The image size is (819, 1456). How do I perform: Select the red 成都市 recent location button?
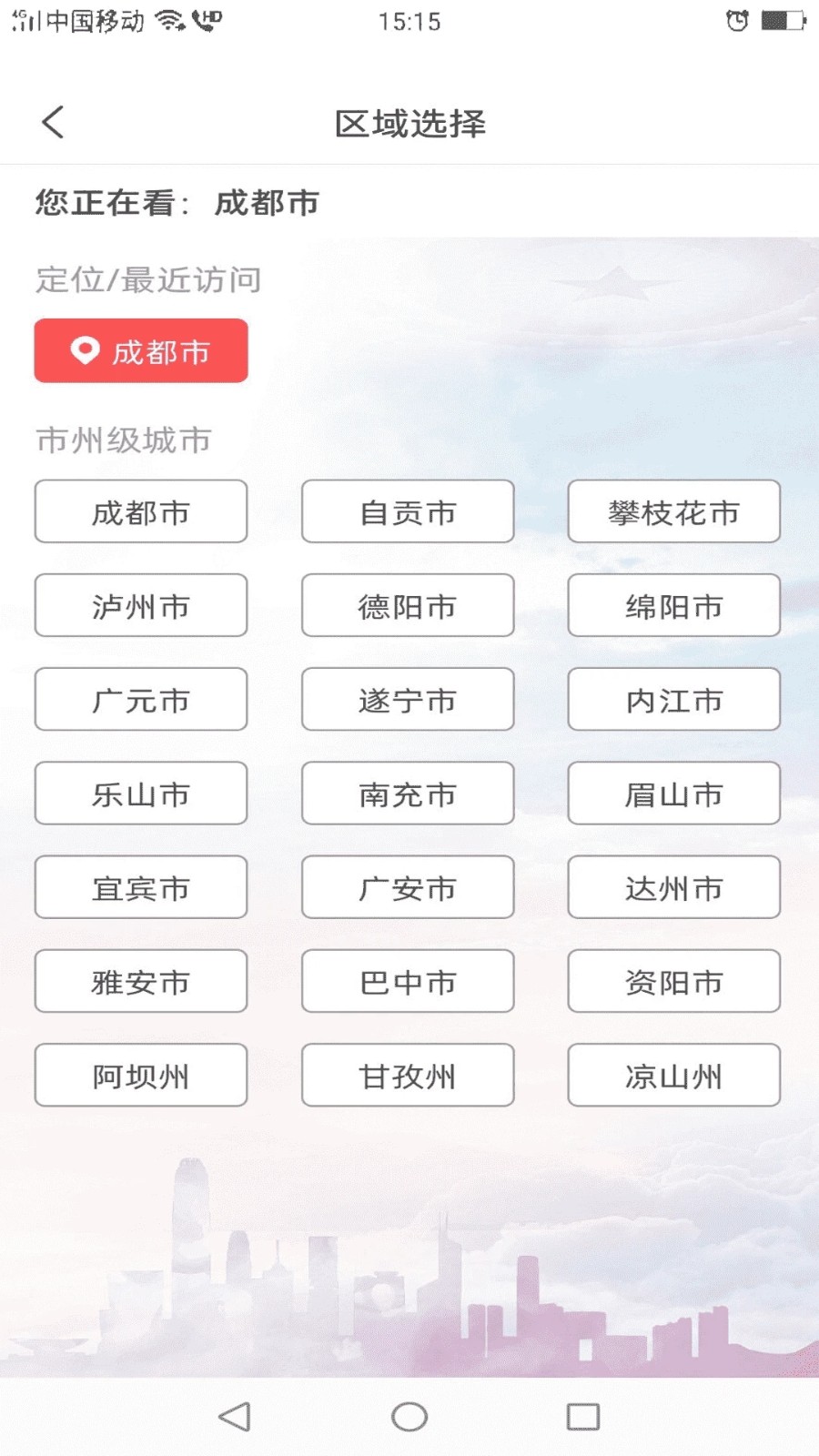(x=140, y=350)
